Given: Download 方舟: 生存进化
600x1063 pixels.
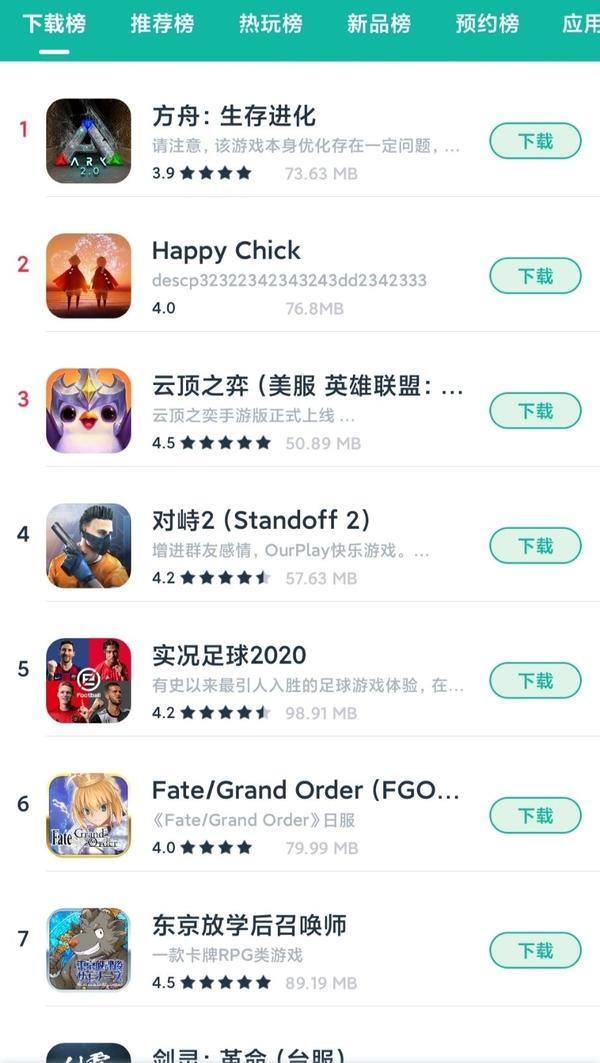Looking at the screenshot, I should pyautogui.click(x=535, y=141).
